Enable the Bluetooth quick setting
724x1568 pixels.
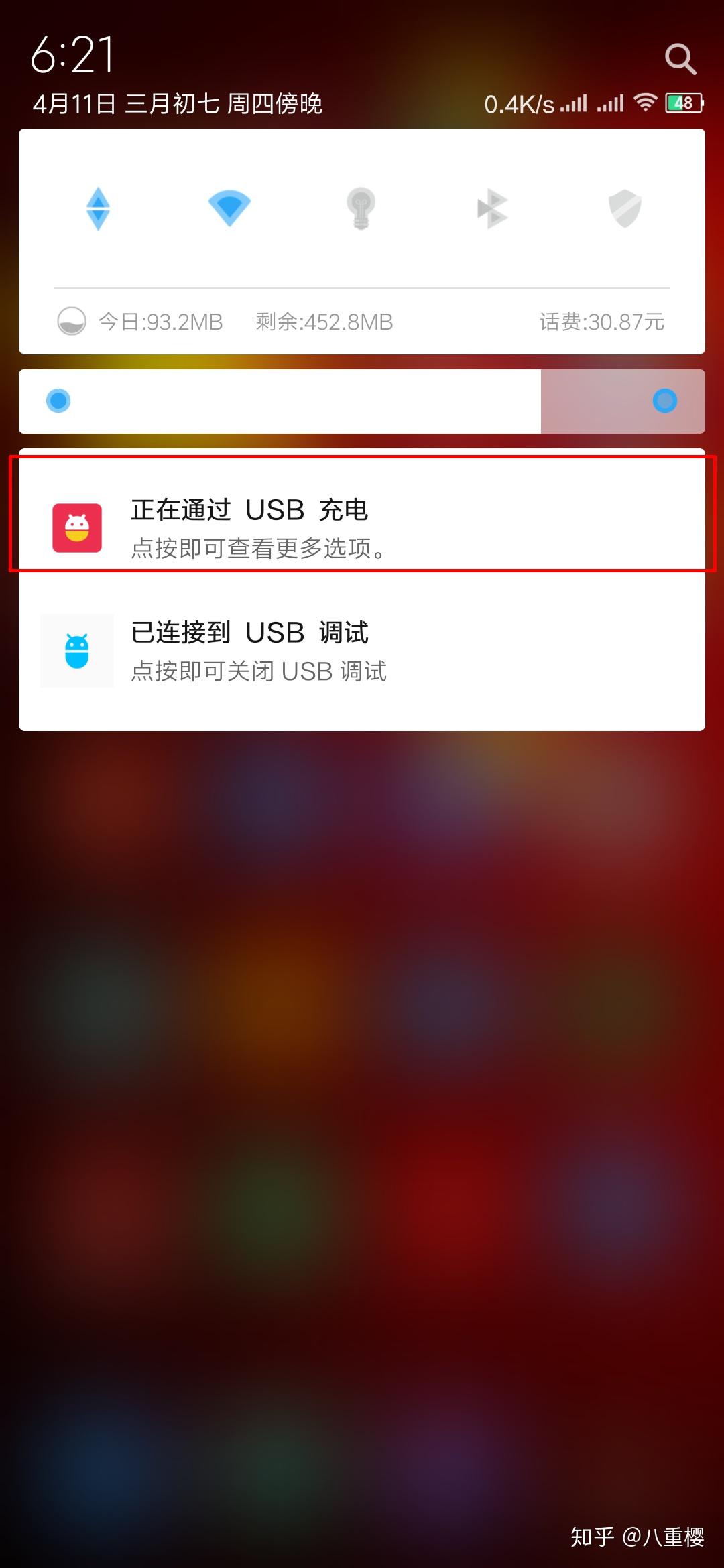coord(493,208)
